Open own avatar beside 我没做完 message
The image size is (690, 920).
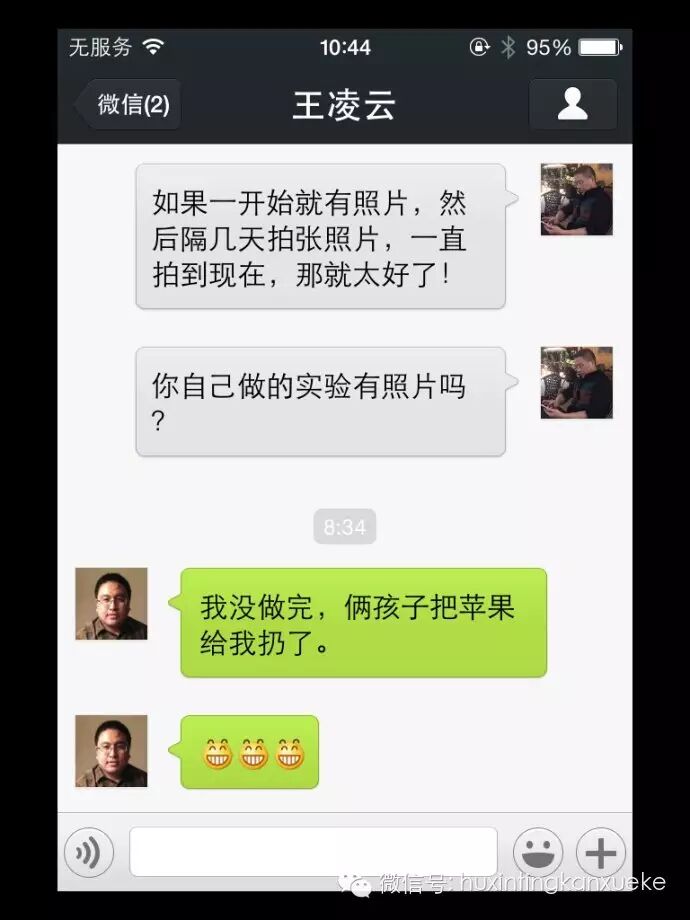(x=111, y=604)
